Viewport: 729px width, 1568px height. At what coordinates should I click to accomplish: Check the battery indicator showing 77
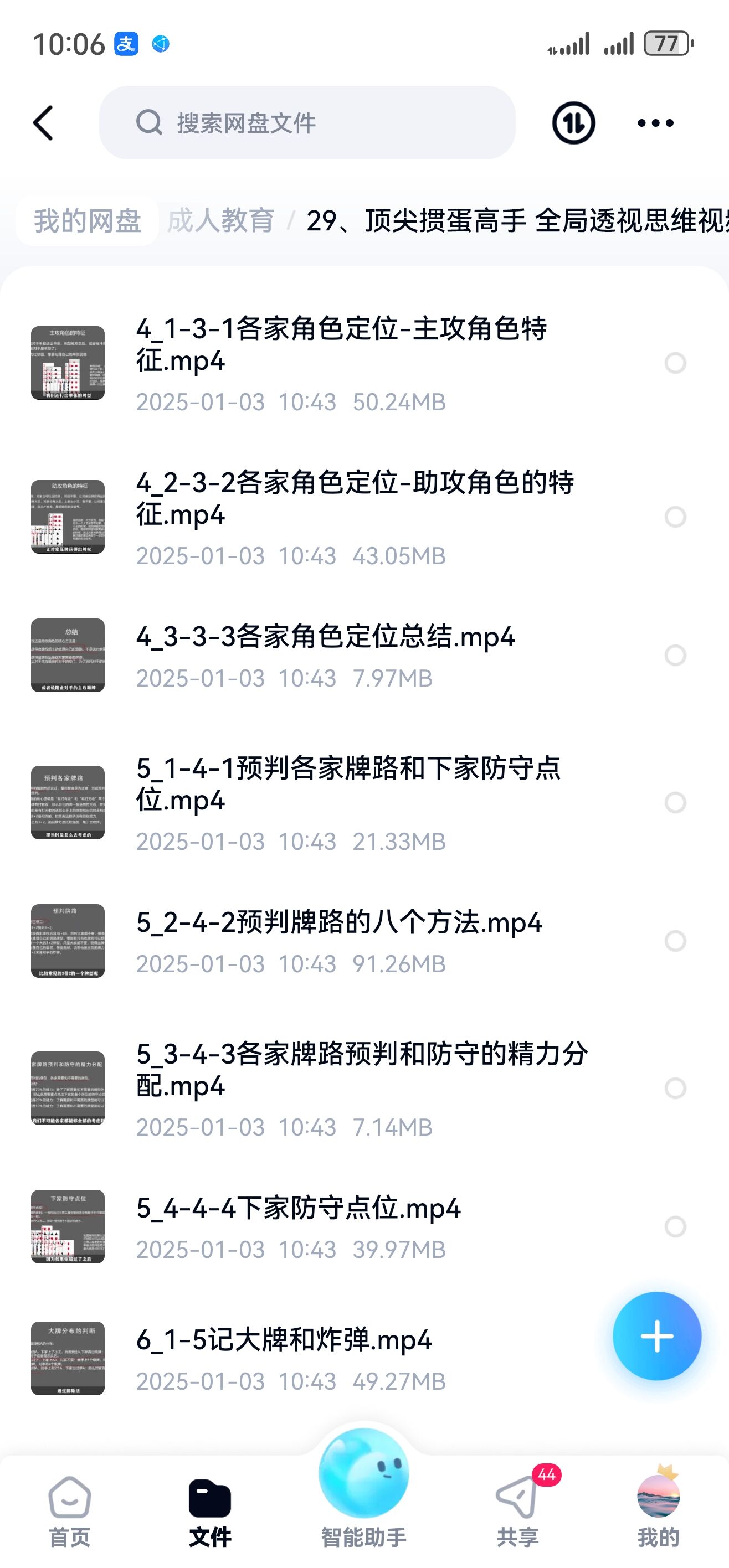666,43
